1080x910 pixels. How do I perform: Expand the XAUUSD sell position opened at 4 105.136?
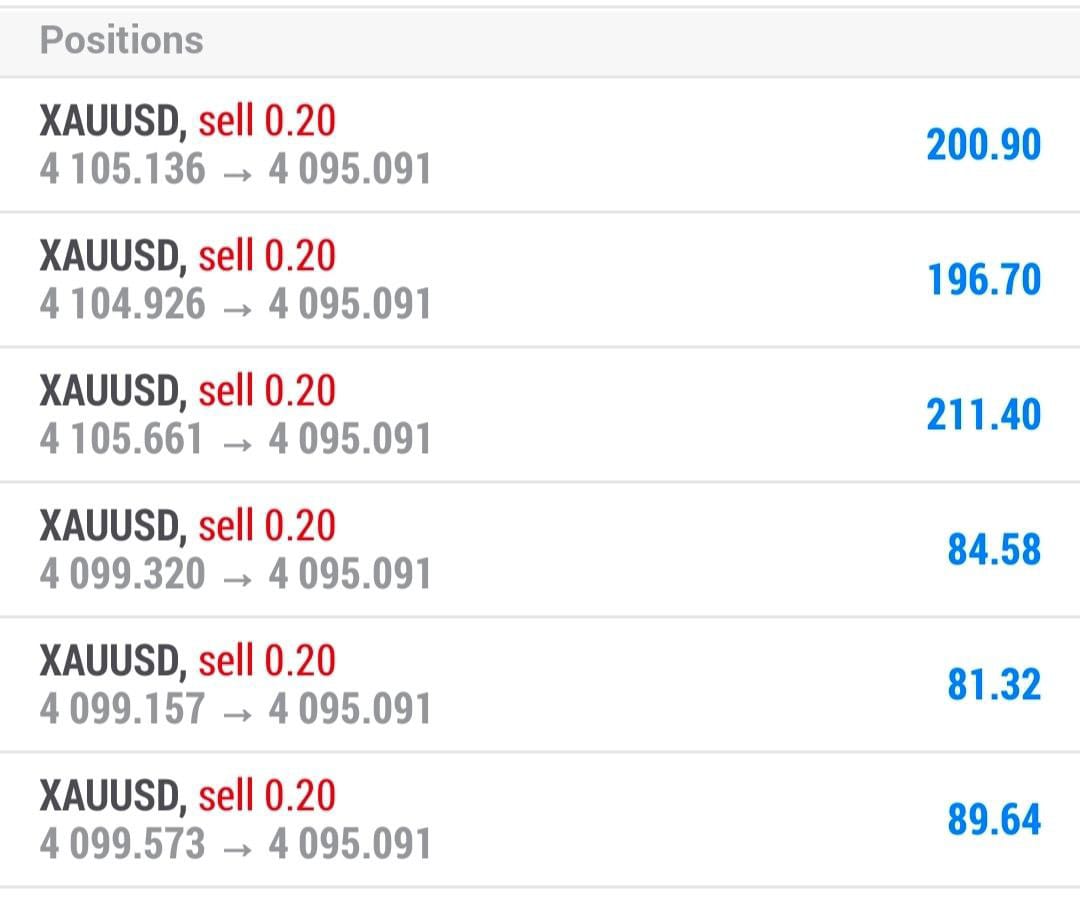coord(540,145)
